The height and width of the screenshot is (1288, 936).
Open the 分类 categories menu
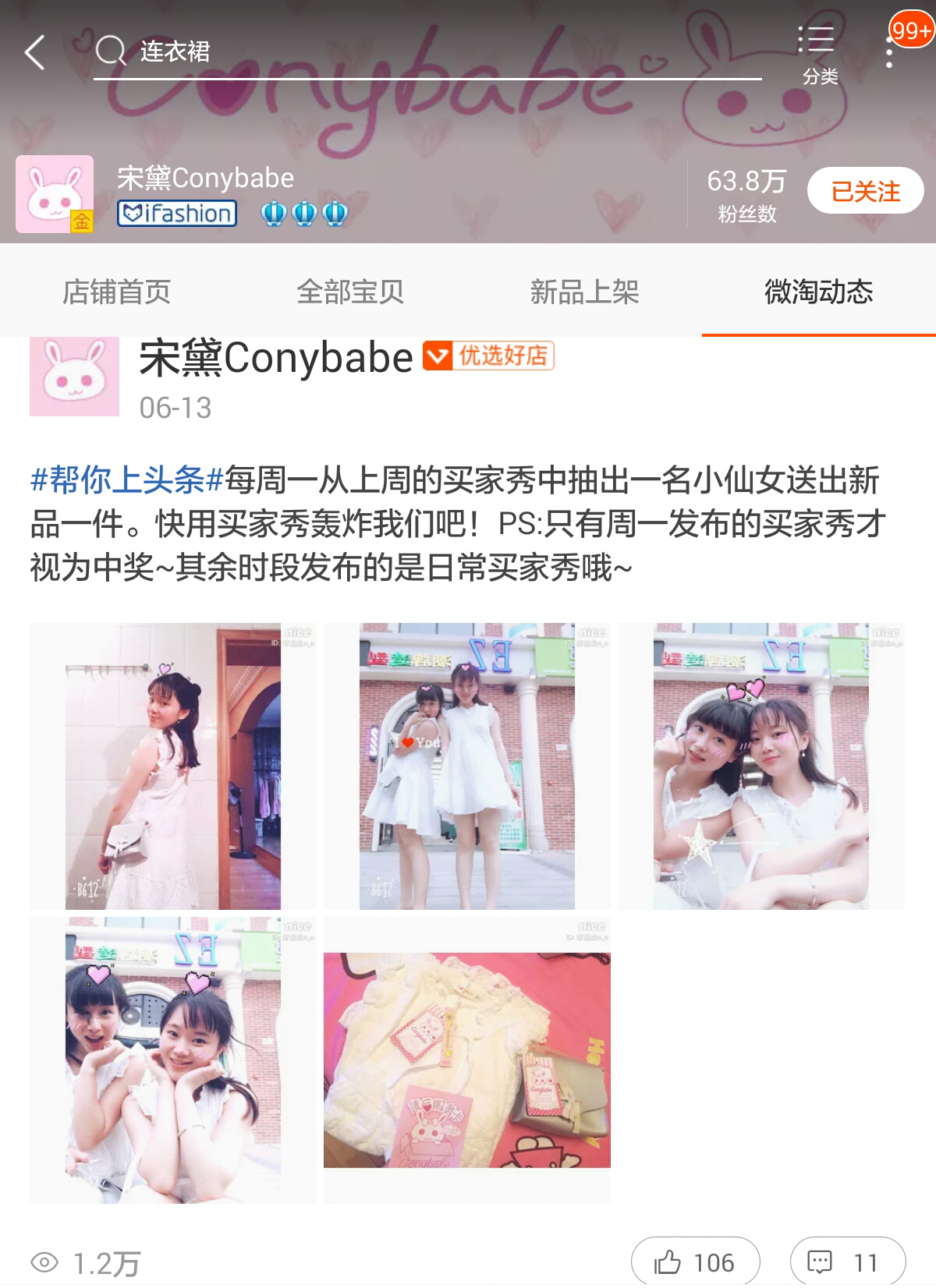click(x=819, y=55)
